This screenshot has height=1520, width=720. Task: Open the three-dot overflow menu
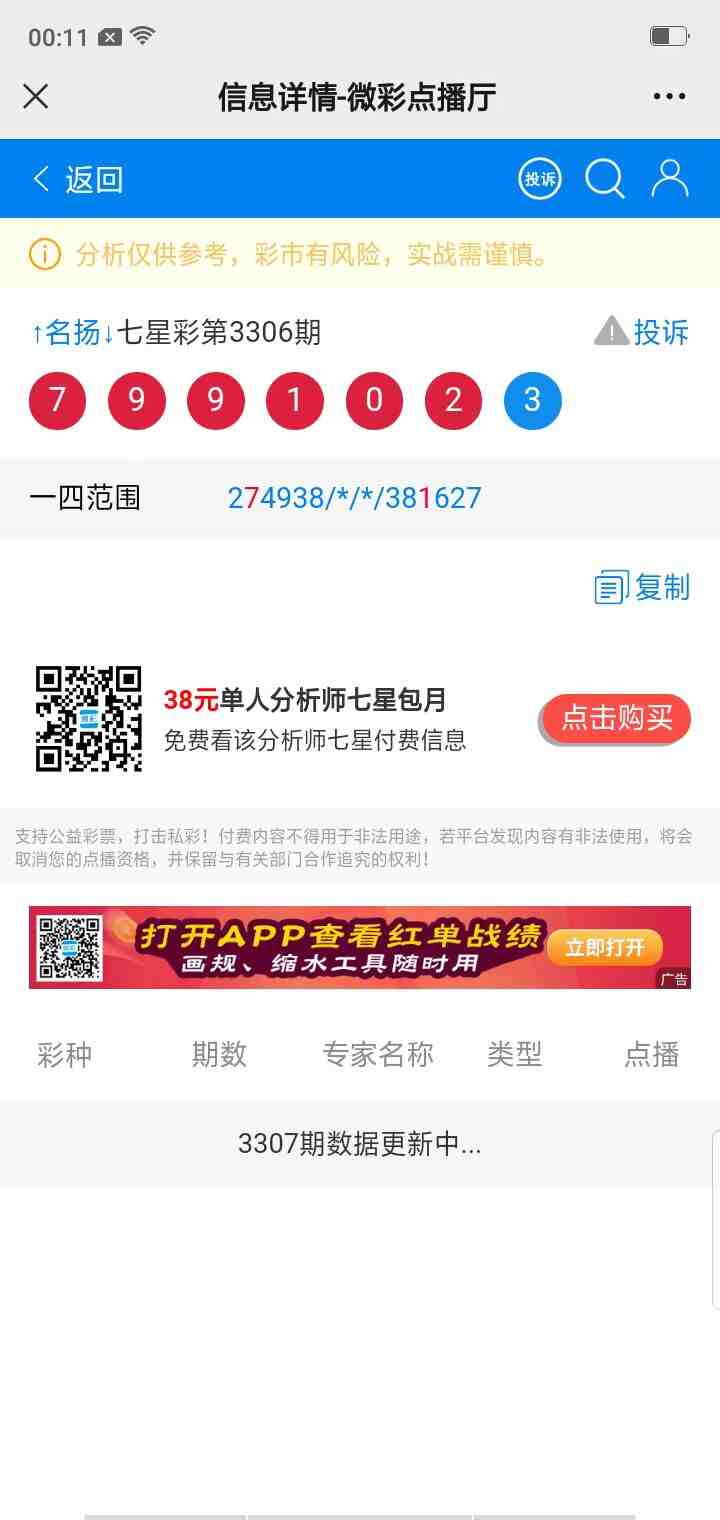[669, 97]
